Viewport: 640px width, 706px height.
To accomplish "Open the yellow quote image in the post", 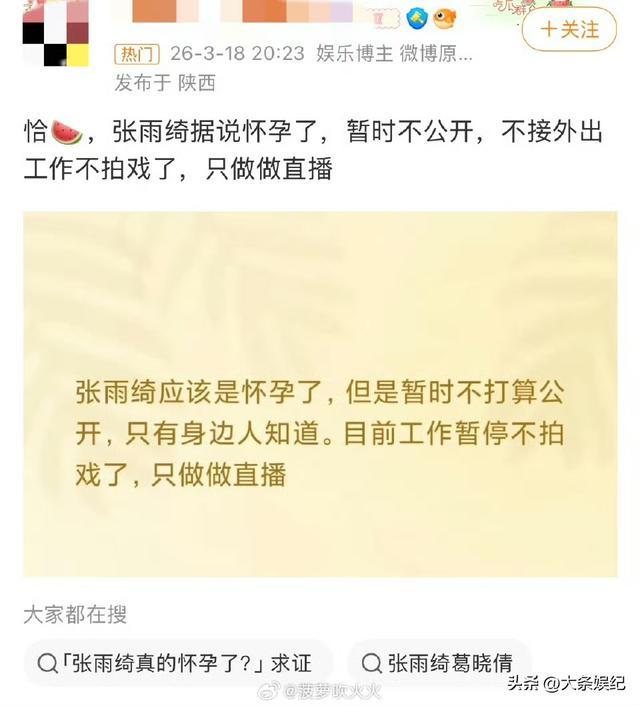I will coord(320,393).
